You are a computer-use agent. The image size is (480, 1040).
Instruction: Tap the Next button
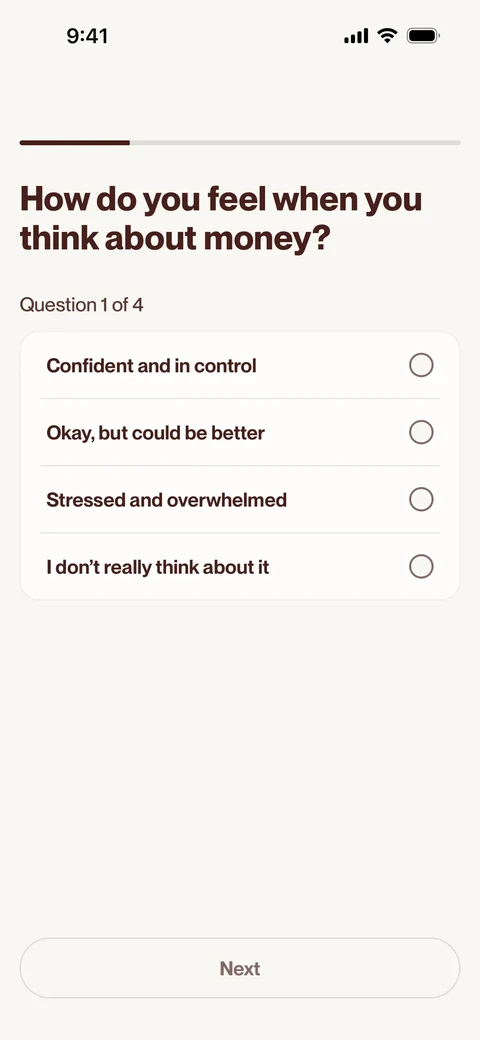240,968
